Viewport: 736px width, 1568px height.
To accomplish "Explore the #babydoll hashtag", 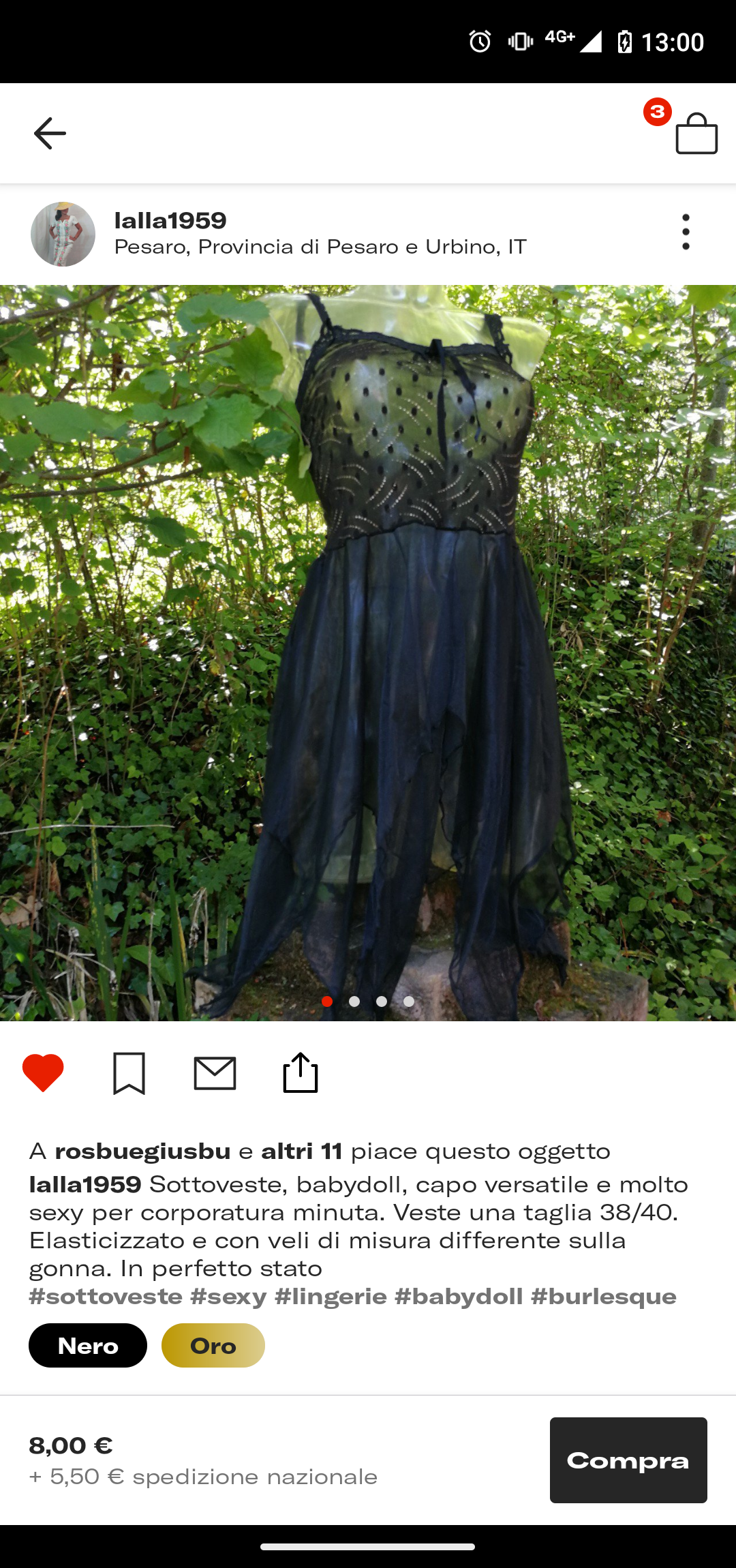I will [x=459, y=1297].
